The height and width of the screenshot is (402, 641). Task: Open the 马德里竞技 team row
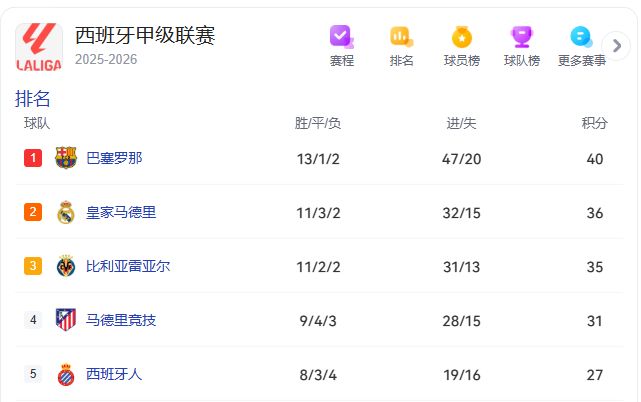tap(121, 320)
